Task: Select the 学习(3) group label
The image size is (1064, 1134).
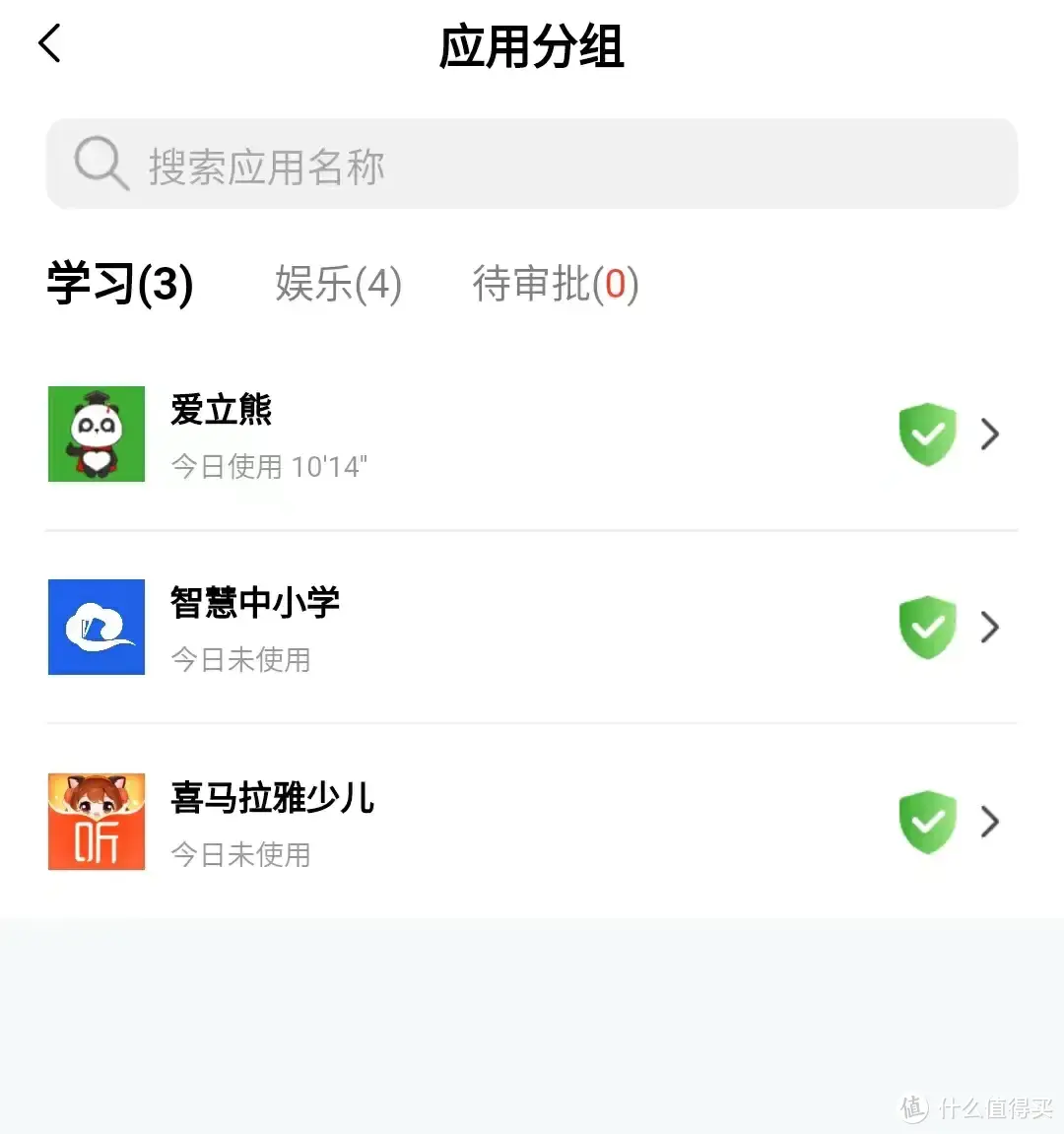Action: 118,285
